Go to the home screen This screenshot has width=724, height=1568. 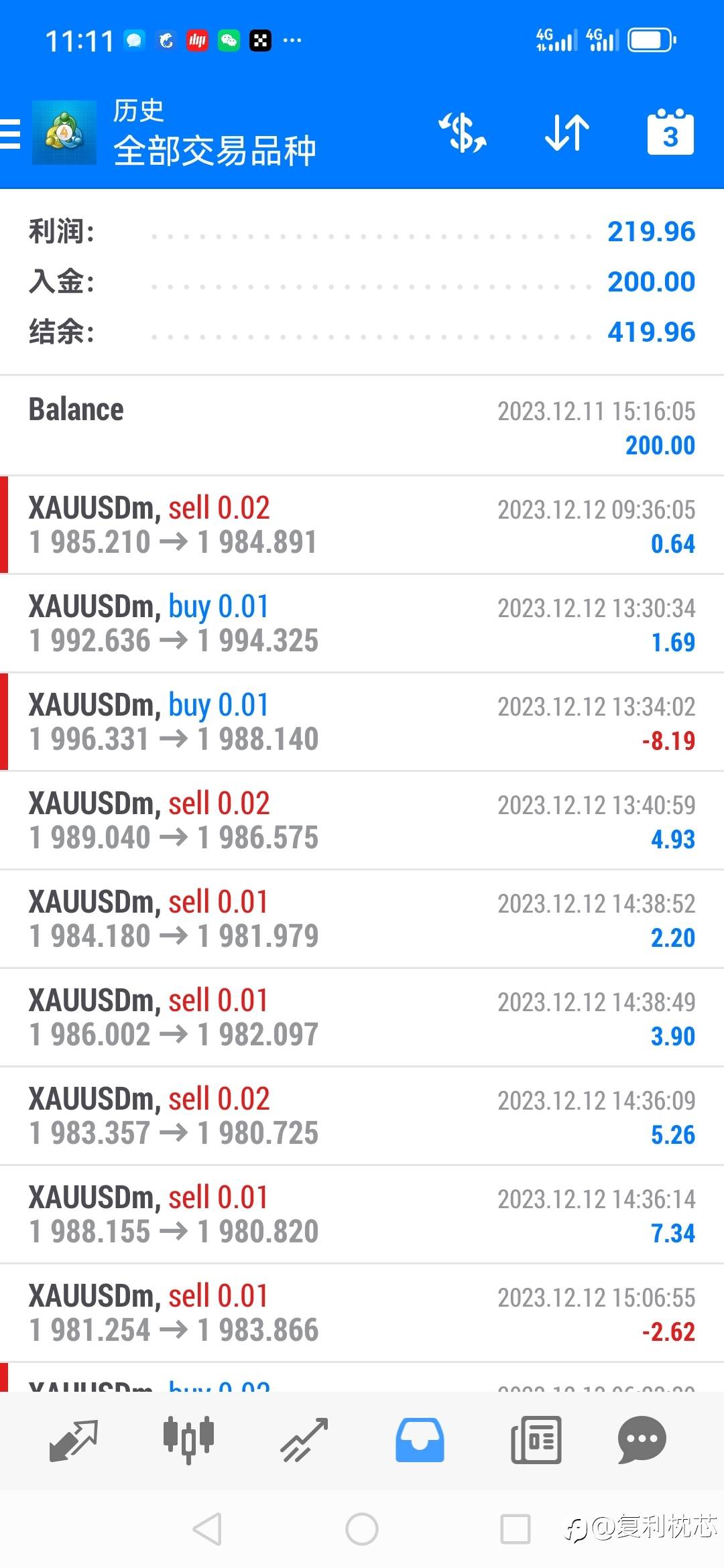click(x=362, y=1529)
